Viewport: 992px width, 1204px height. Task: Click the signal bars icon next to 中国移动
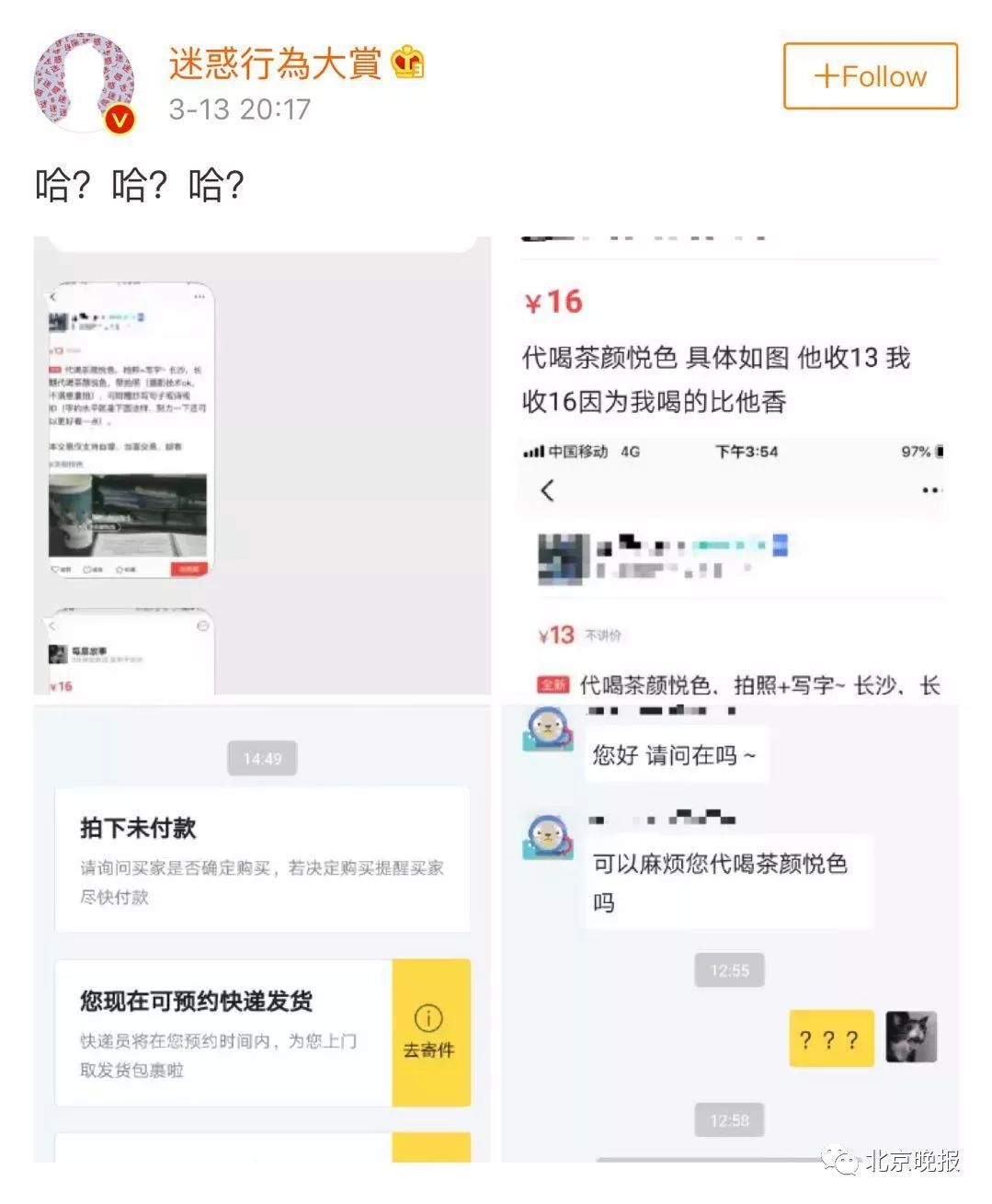click(x=531, y=452)
